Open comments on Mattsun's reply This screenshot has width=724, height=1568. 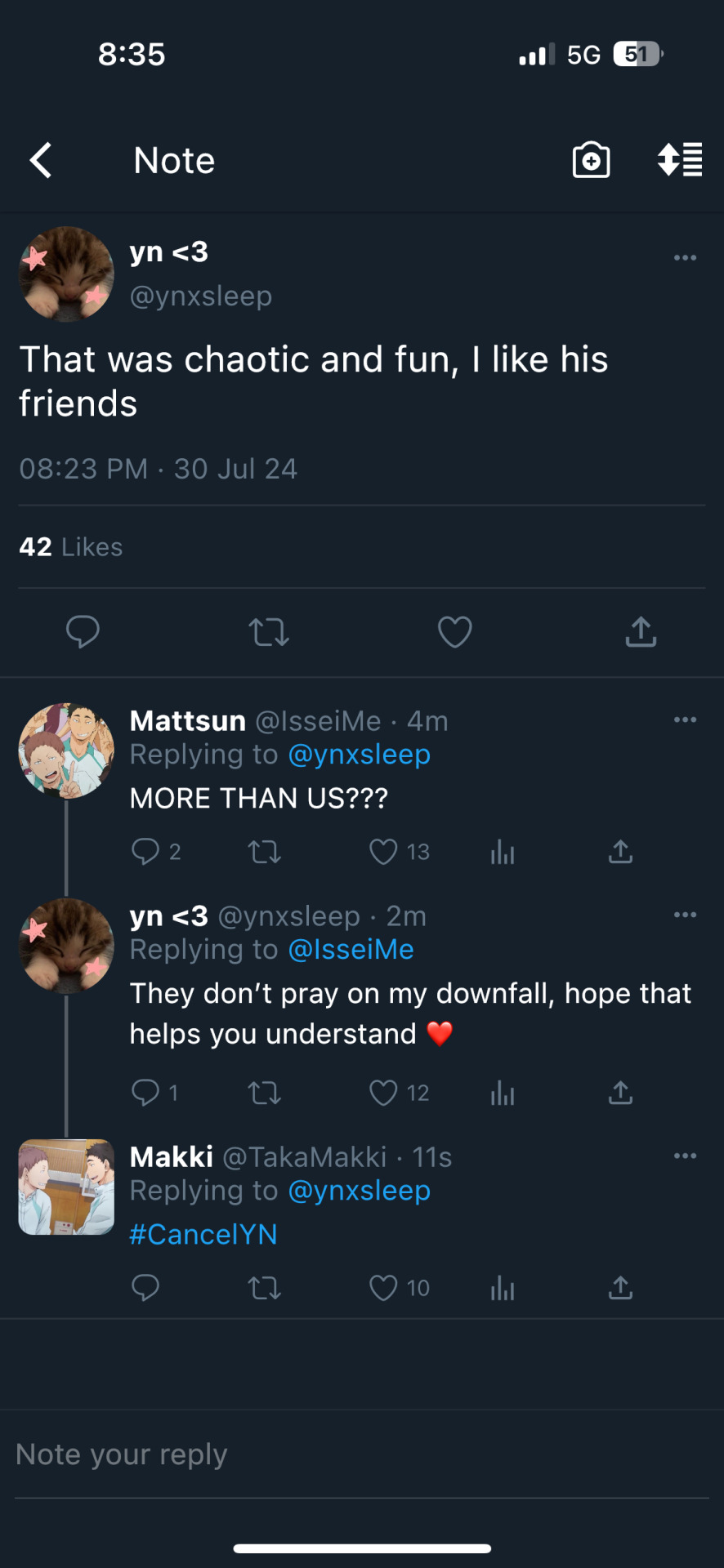(x=145, y=852)
